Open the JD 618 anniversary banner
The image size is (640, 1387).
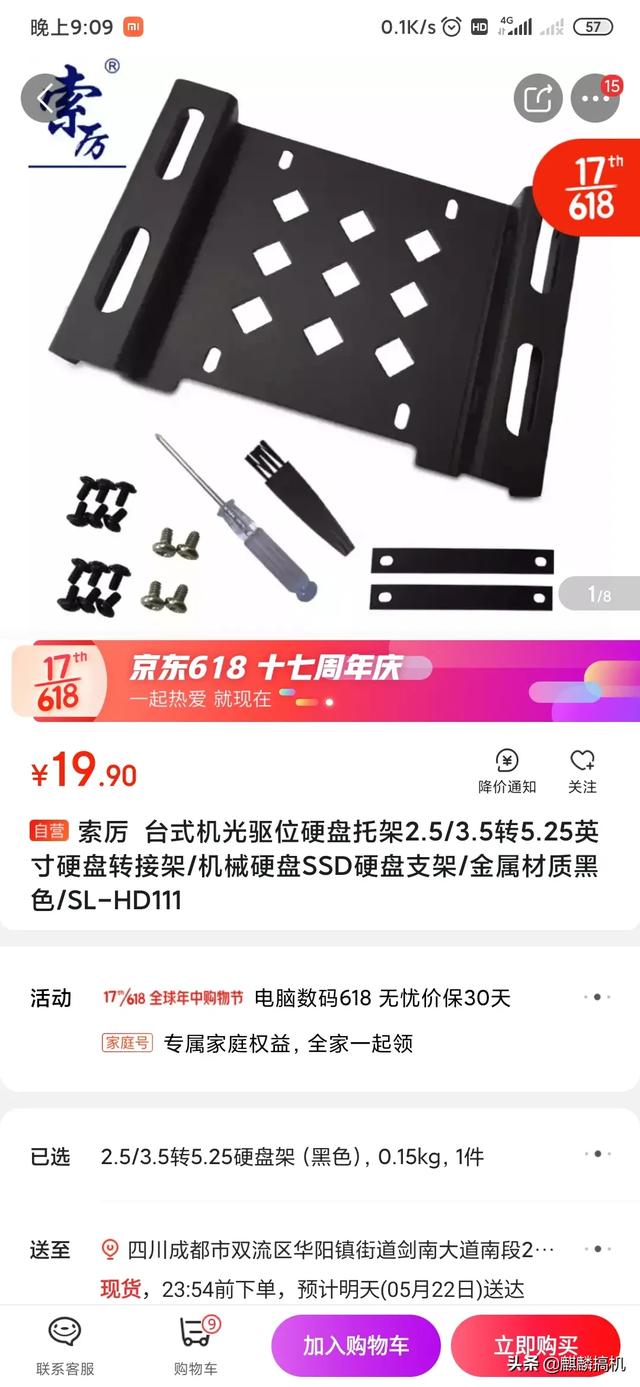[320, 681]
